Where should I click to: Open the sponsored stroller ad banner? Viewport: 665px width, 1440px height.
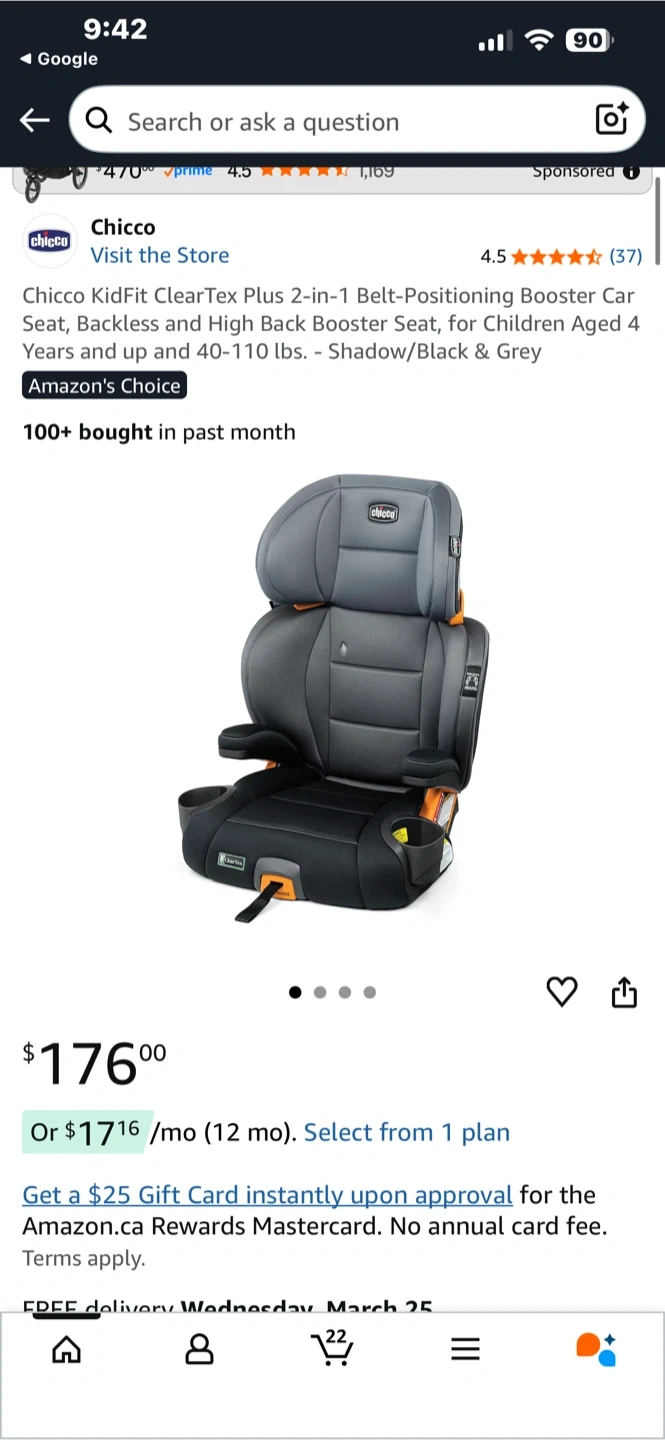click(x=300, y=174)
